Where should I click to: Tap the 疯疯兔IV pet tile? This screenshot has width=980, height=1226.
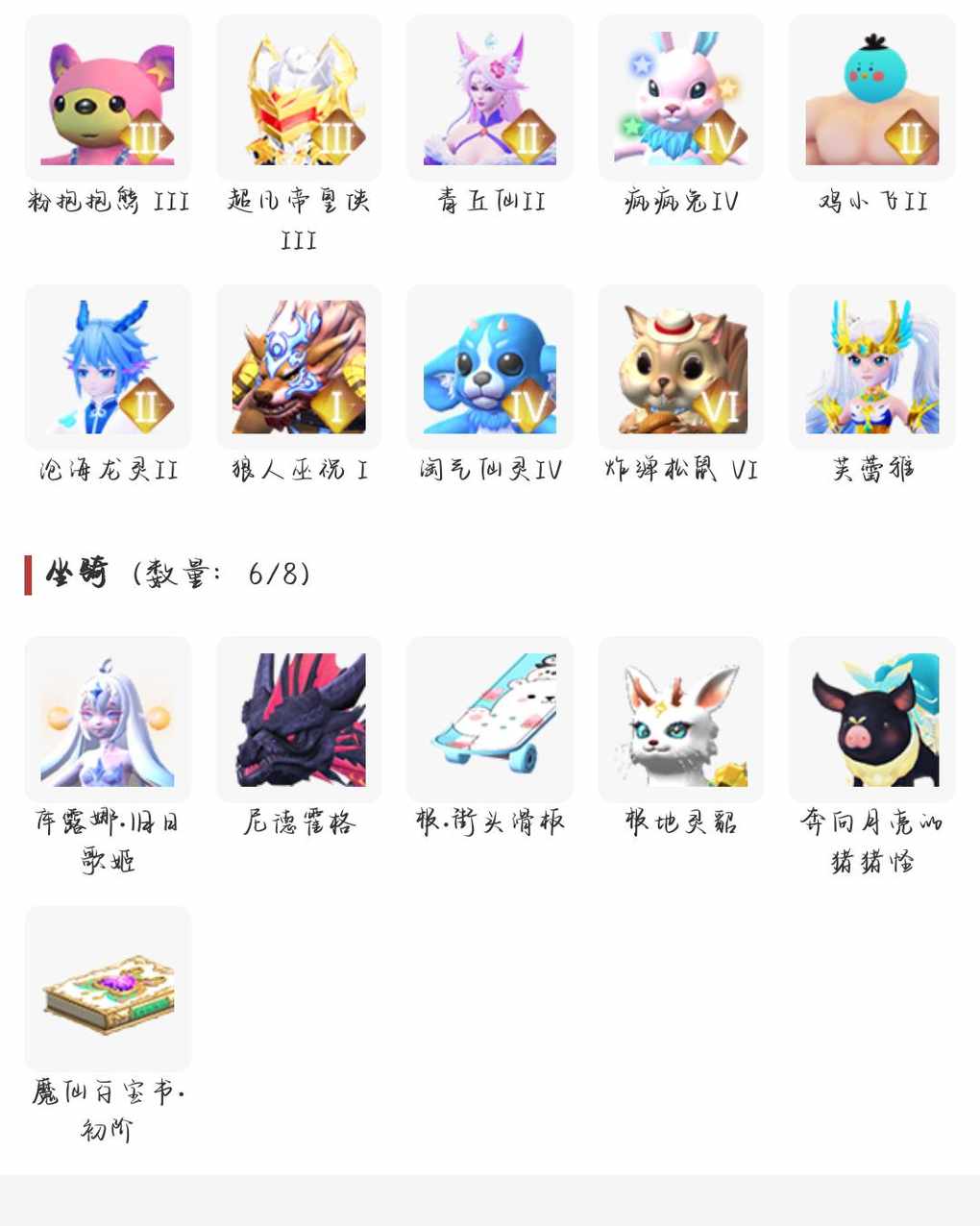tap(680, 98)
